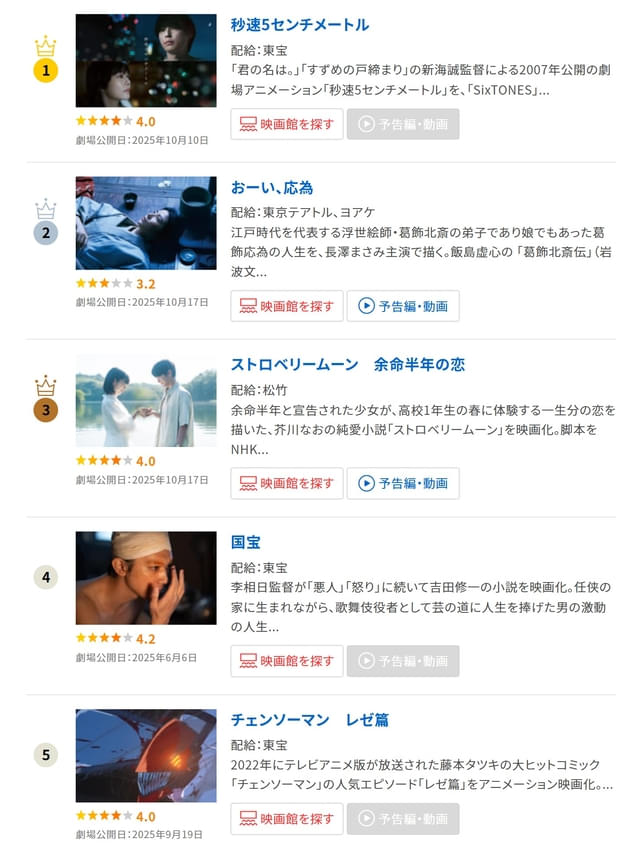The height and width of the screenshot is (850, 640).
Task: Open the 秒速5センチメートル title link
Action: click(299, 25)
